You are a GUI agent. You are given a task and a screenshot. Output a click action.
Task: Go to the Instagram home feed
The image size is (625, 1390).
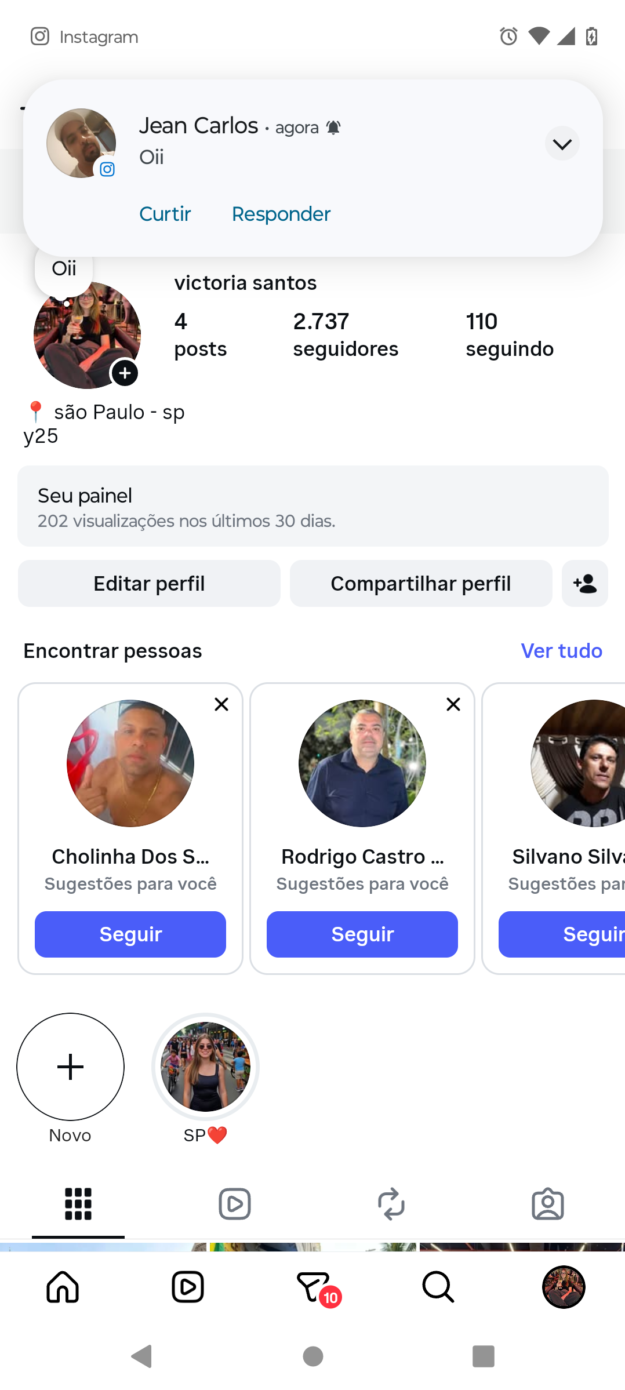pyautogui.click(x=63, y=1287)
